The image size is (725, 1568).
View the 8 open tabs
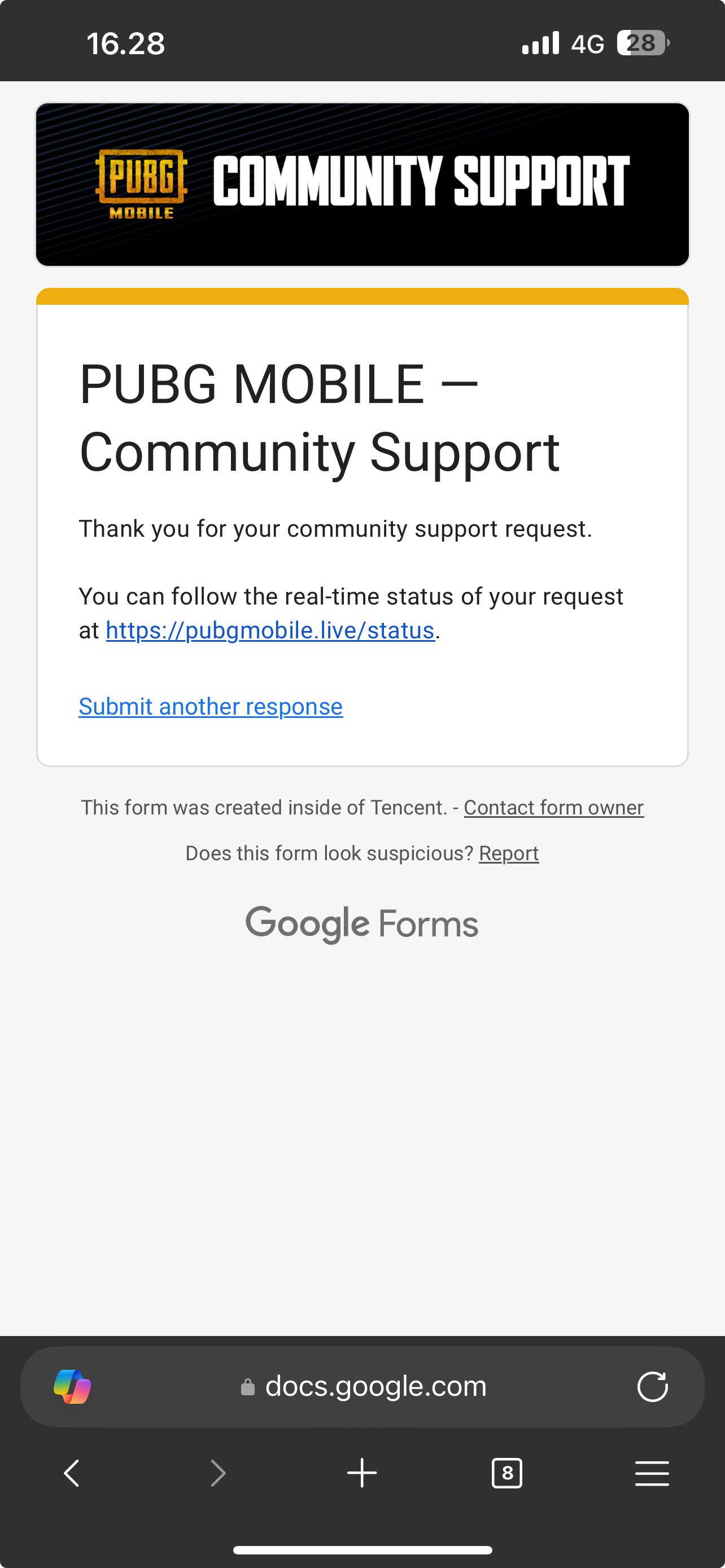(x=506, y=1474)
